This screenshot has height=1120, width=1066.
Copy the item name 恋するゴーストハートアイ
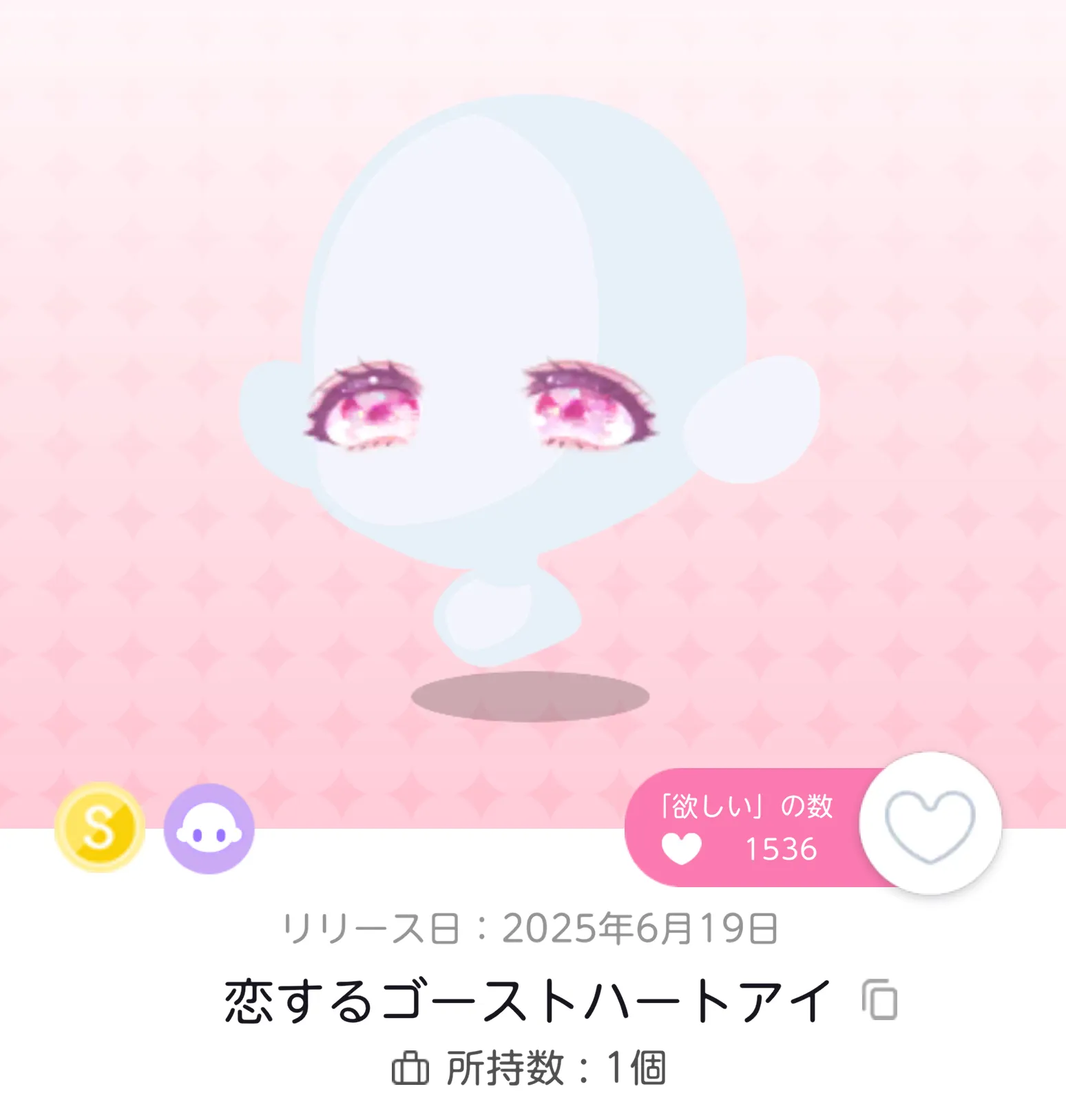879,999
